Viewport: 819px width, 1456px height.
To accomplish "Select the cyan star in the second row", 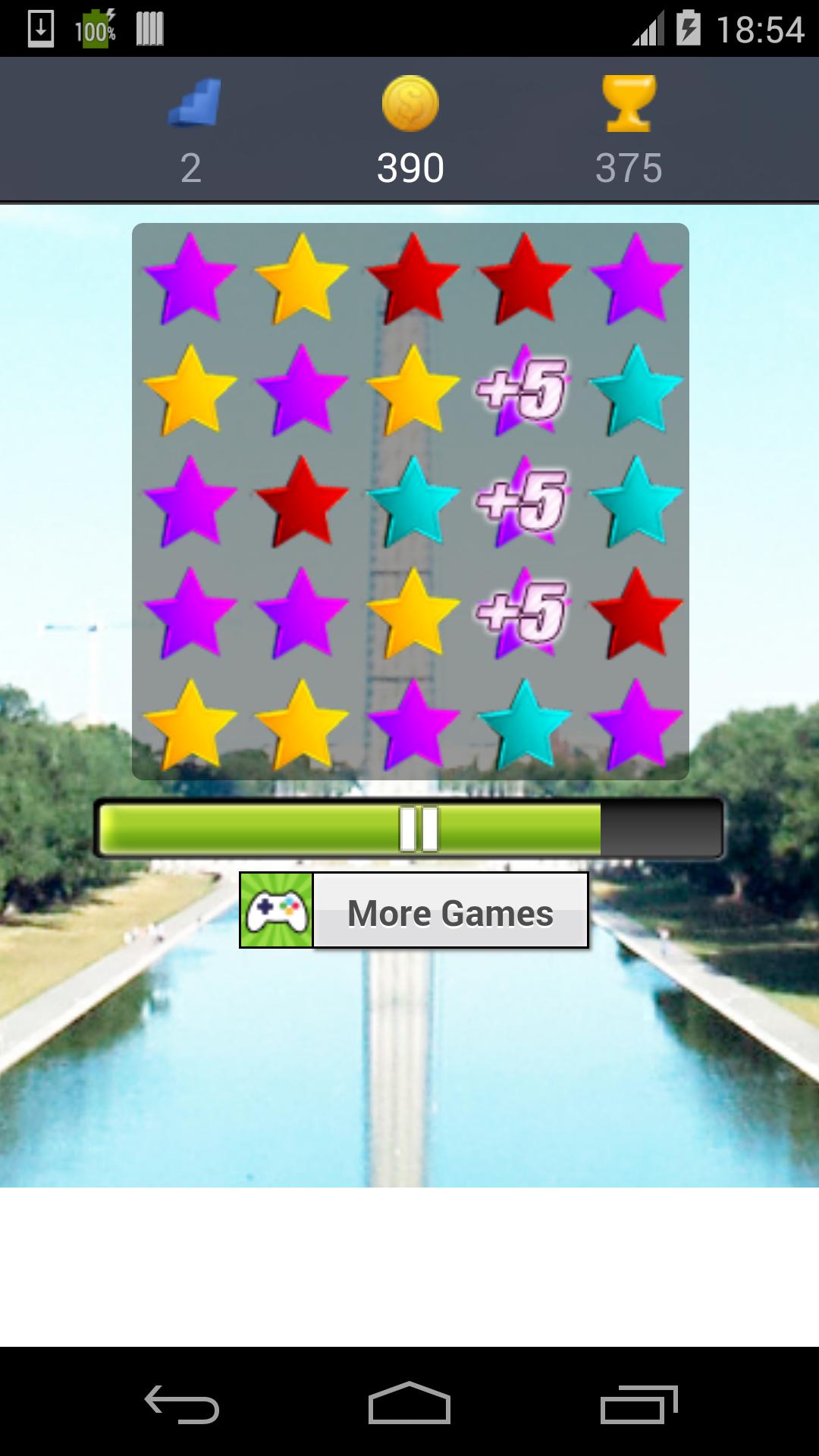I will point(635,391).
